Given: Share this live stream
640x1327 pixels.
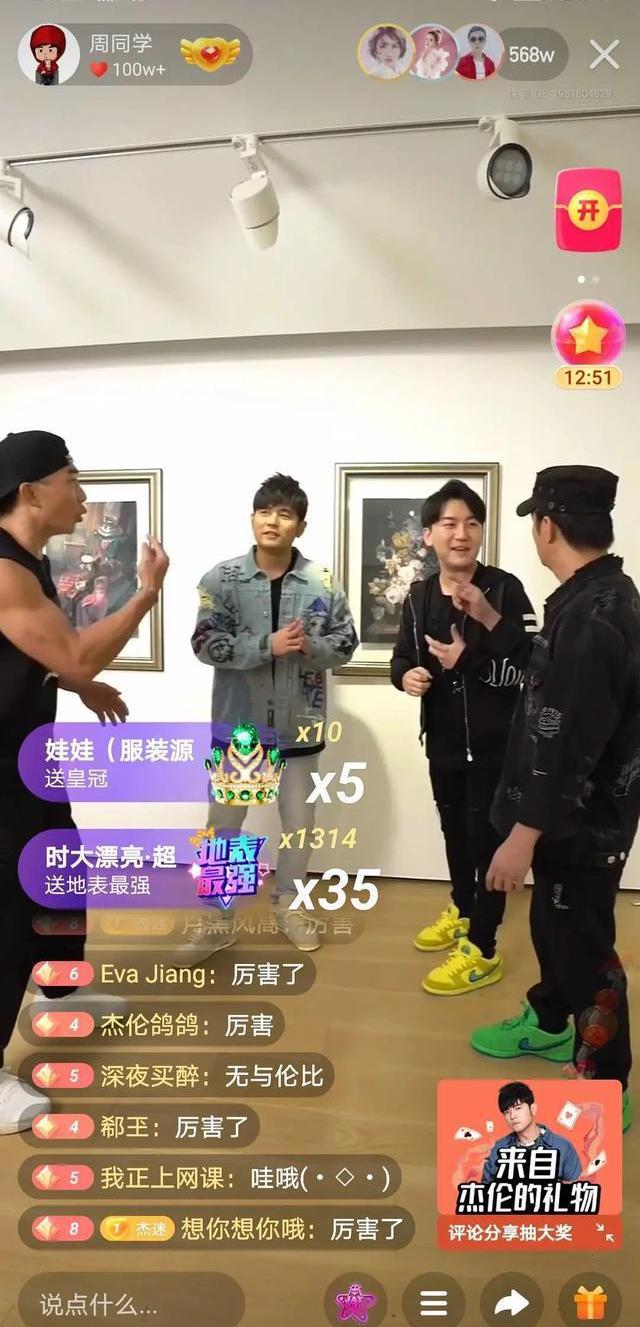Looking at the screenshot, I should (x=511, y=1303).
